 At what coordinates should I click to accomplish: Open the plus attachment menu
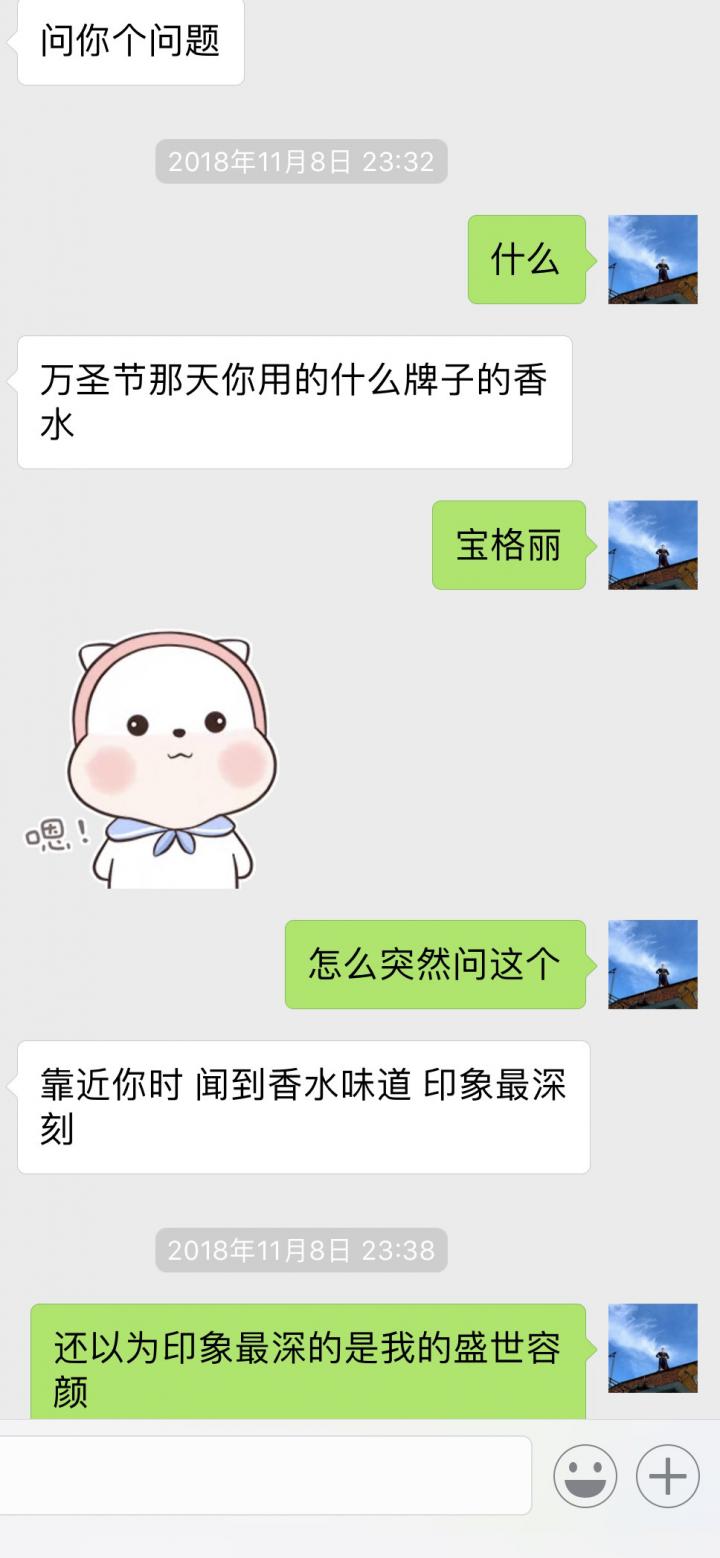pos(667,1476)
